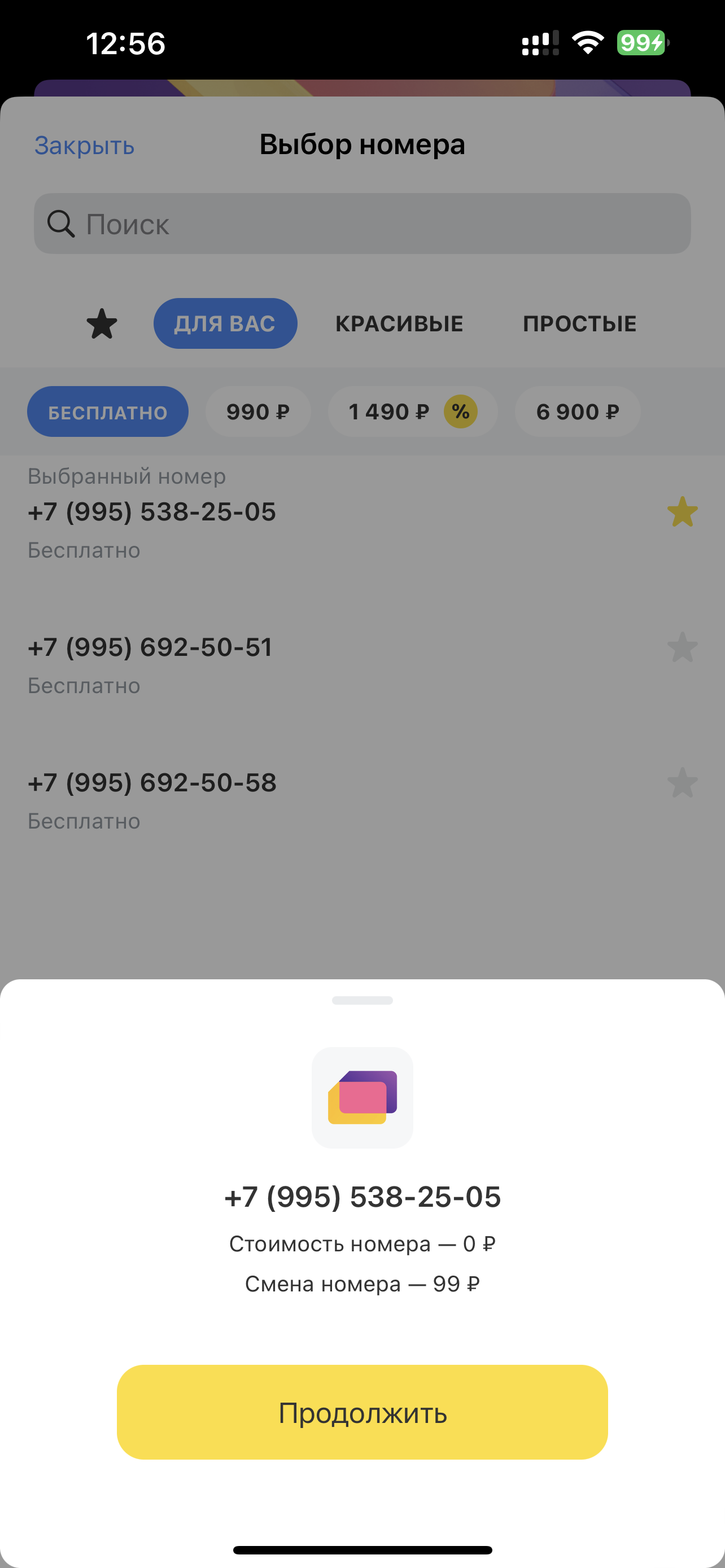Image resolution: width=725 pixels, height=1568 pixels.
Task: Switch to the ПРОСТЫЕ tab
Action: [579, 323]
